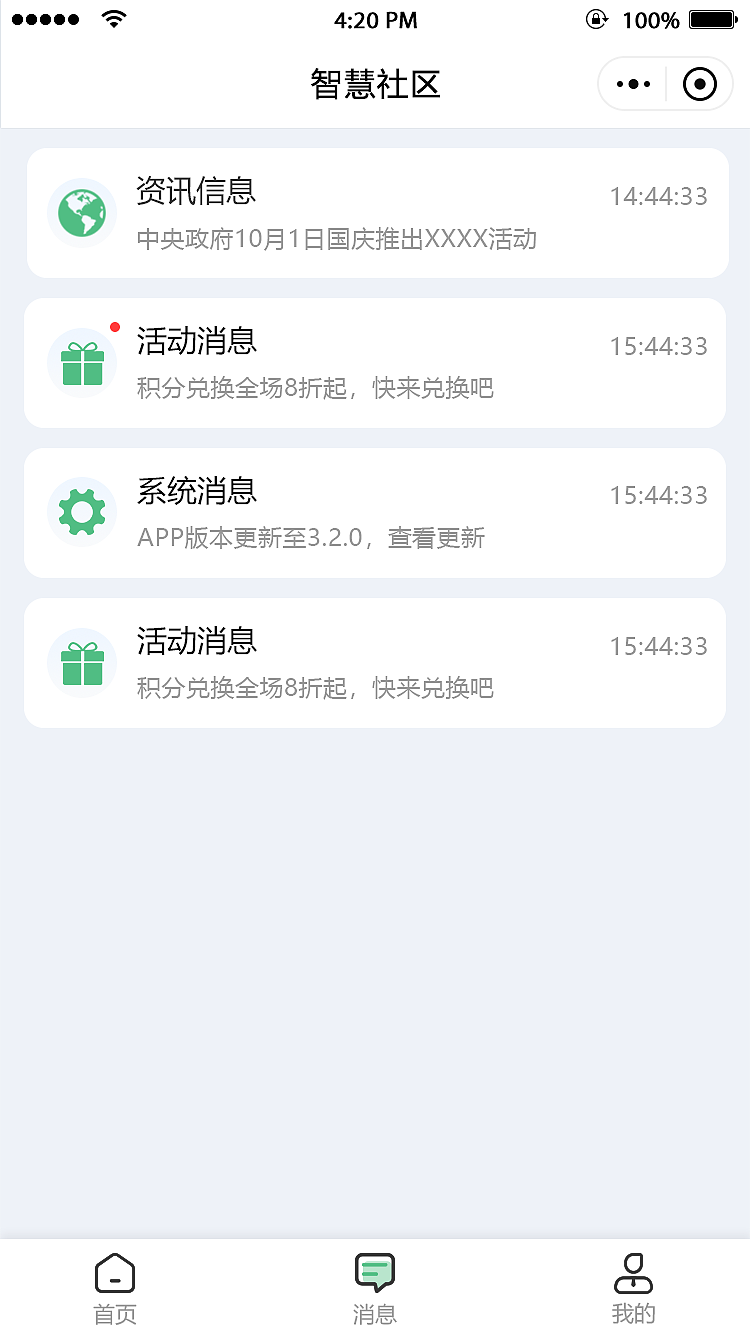Image resolution: width=750 pixels, height=1334 pixels.
Task: Tap the circular capsule button top right
Action: tap(699, 84)
